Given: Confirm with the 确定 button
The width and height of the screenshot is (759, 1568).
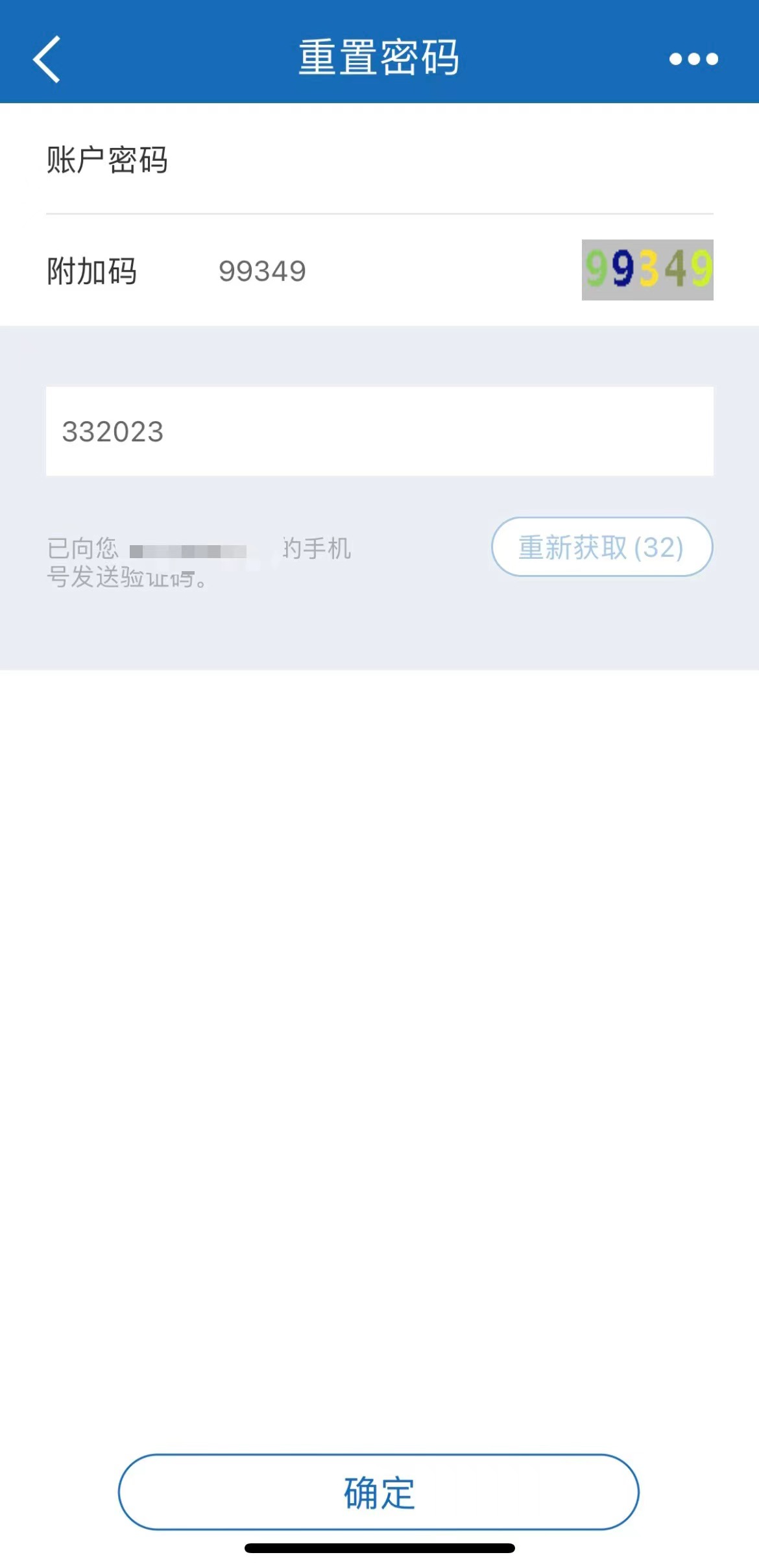Looking at the screenshot, I should pyautogui.click(x=379, y=1492).
